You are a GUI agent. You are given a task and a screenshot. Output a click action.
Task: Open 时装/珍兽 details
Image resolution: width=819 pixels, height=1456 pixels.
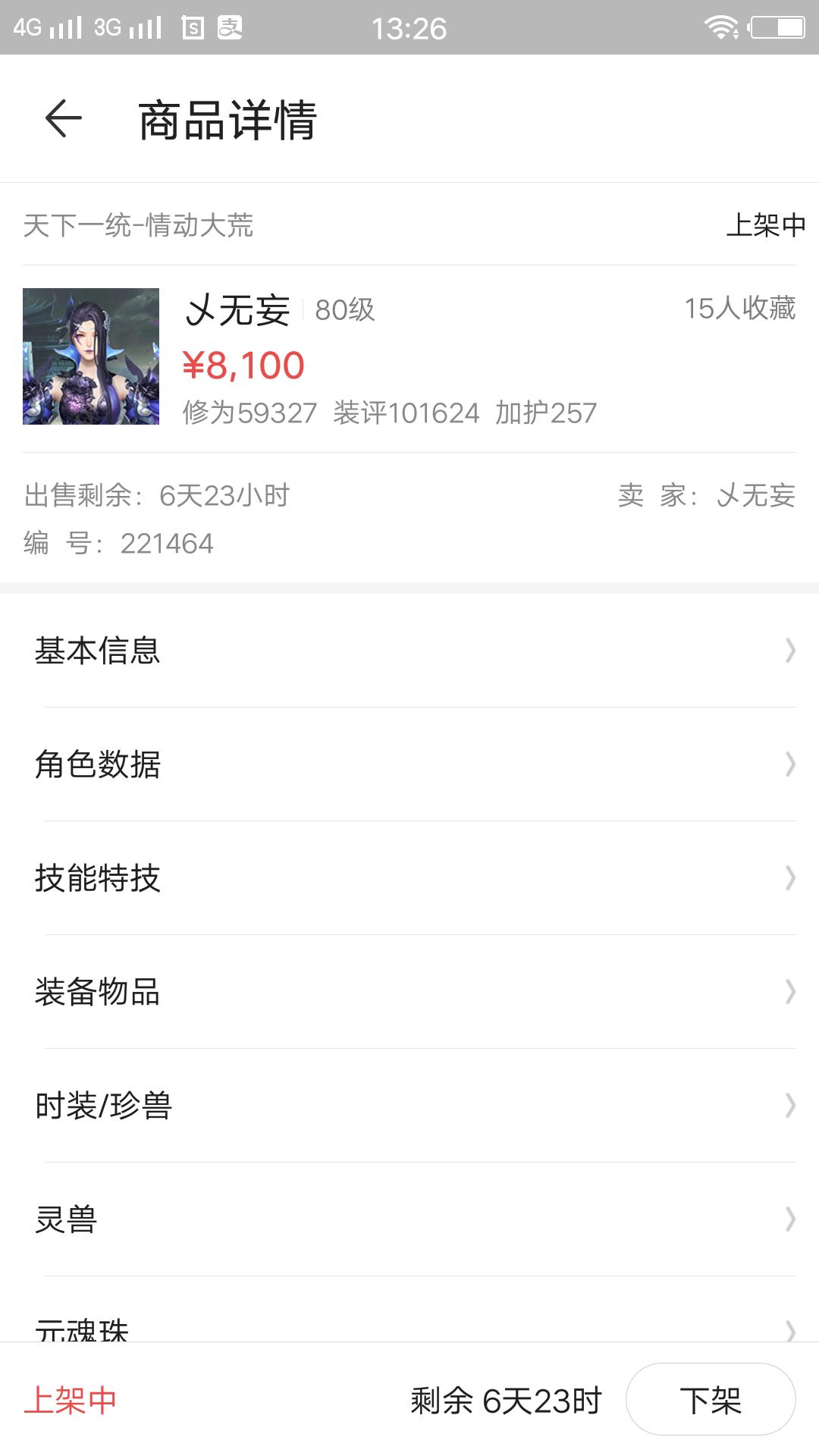click(409, 1106)
